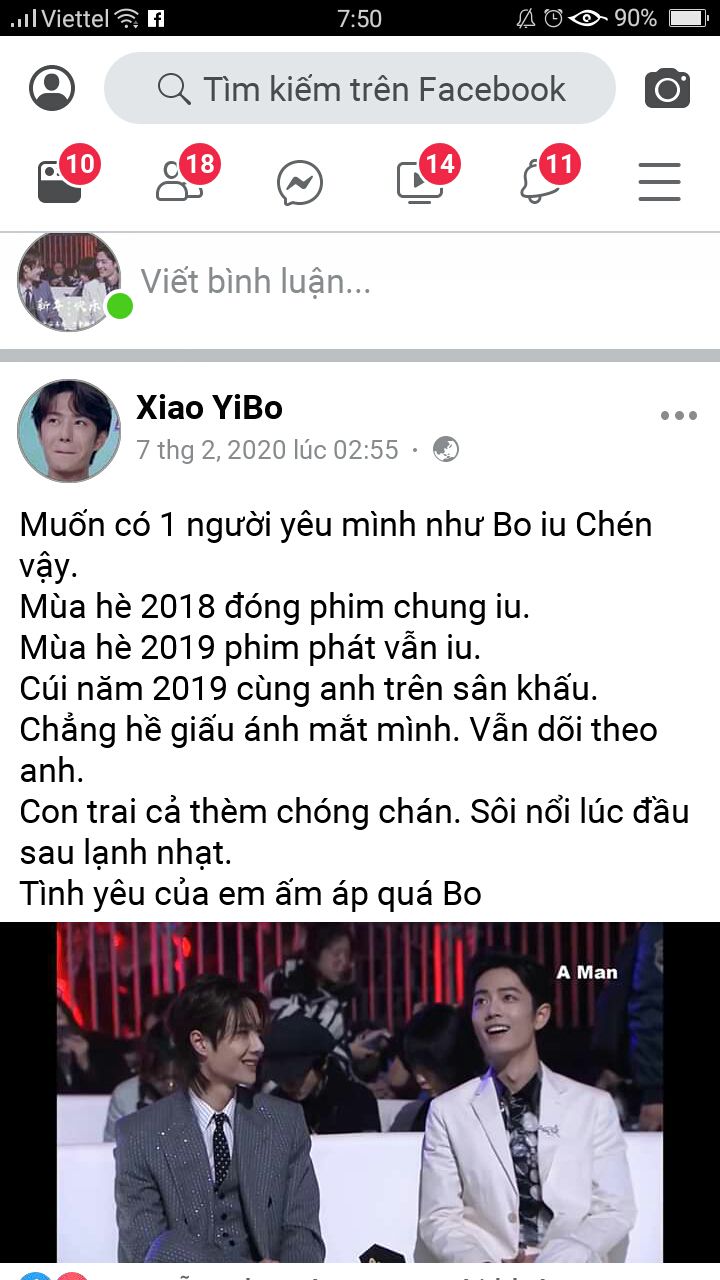Open the profile icon at top left
The image size is (720, 1280).
pyautogui.click(x=52, y=88)
